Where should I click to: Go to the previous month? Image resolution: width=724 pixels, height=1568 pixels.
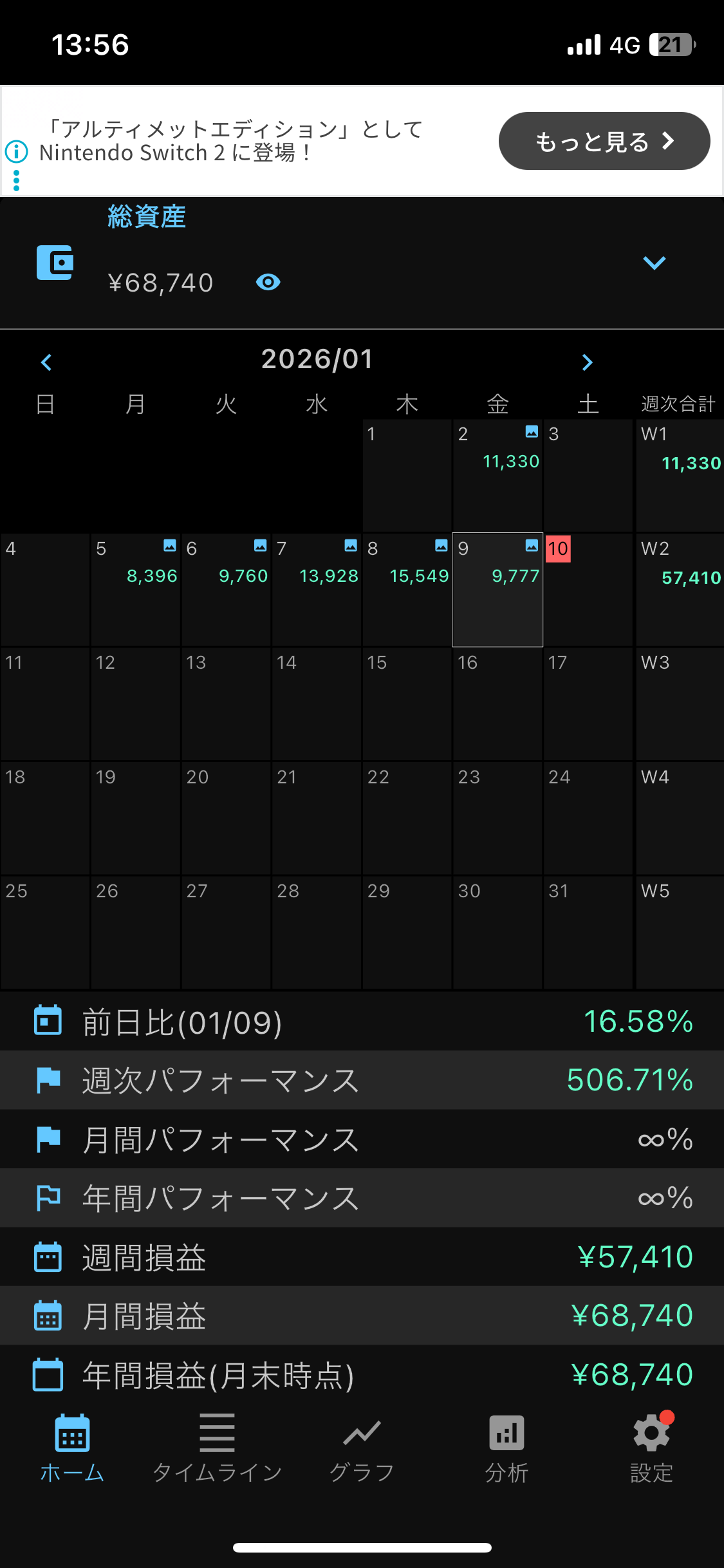(x=46, y=362)
